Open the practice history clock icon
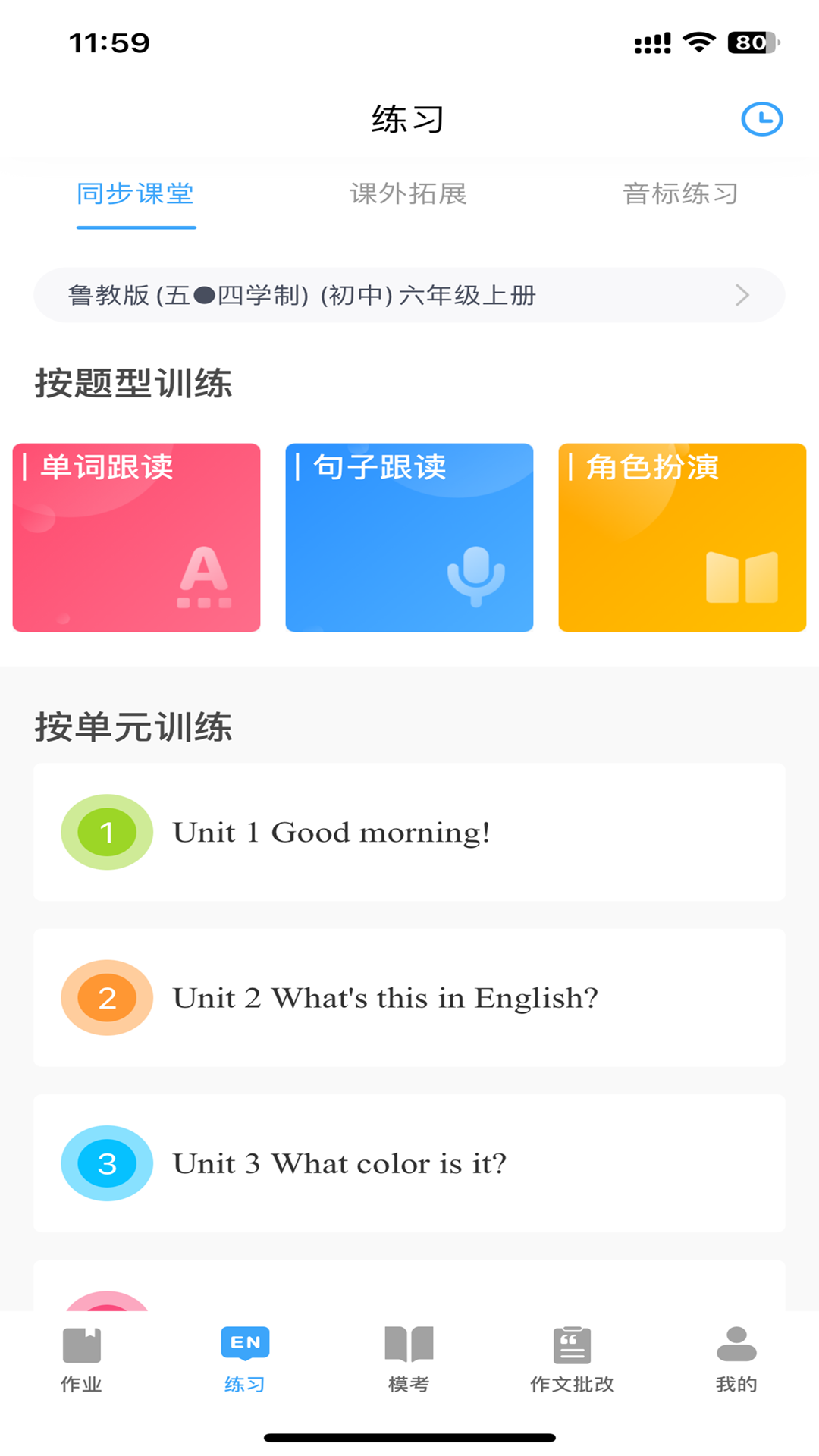Viewport: 819px width, 1456px height. 763,118
